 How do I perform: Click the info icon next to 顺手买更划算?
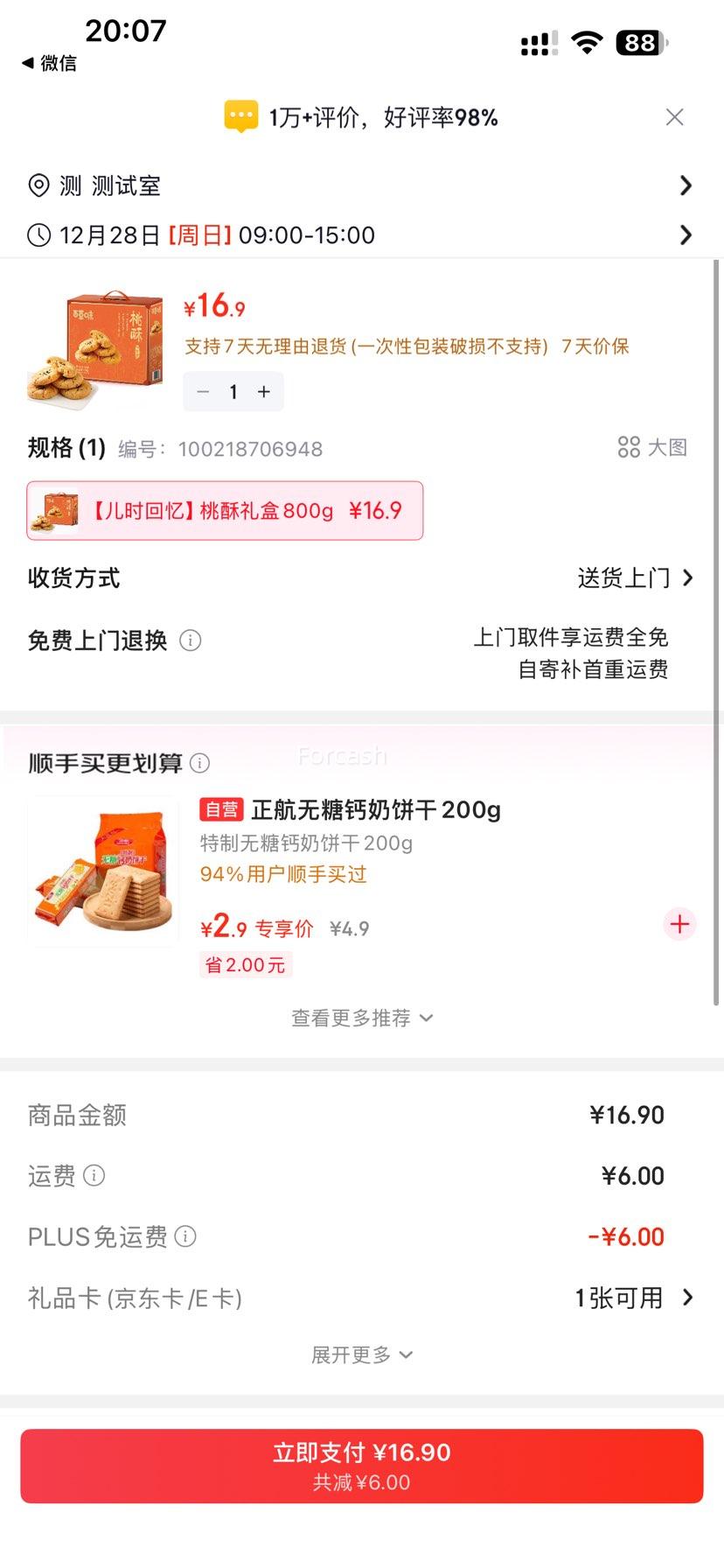coord(200,763)
